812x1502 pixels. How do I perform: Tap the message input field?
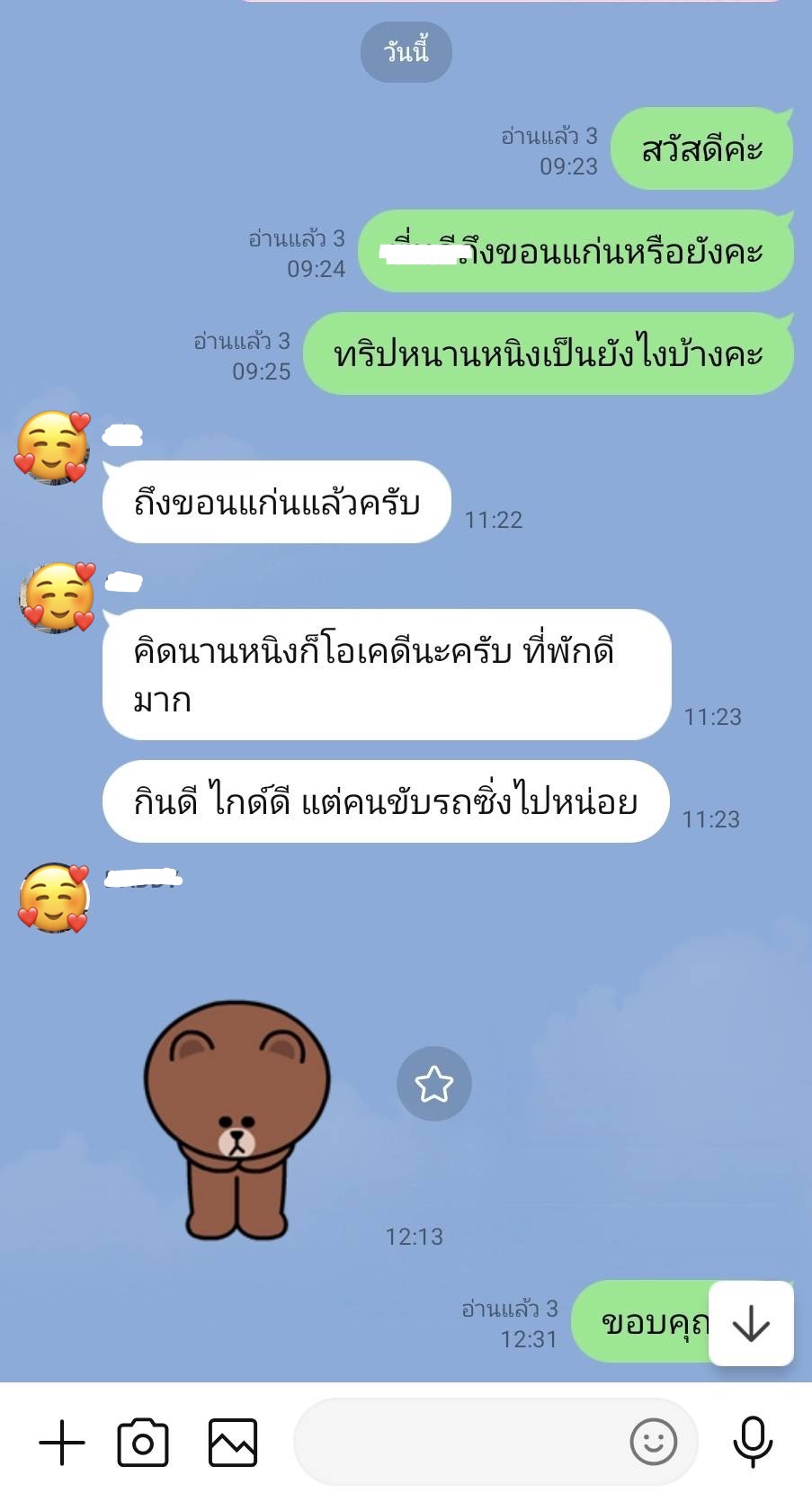pos(459,1442)
